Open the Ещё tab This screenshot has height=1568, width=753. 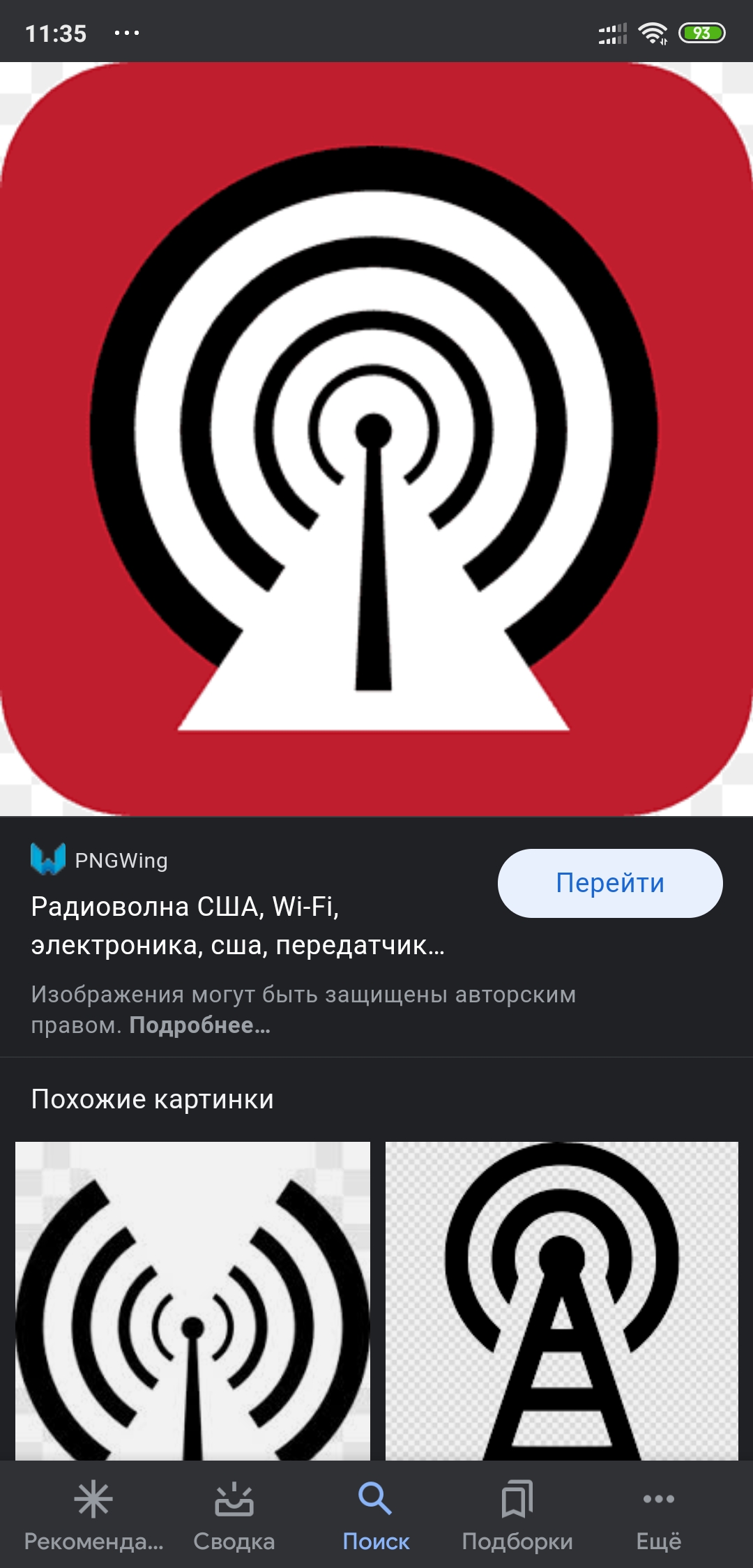point(659,1514)
